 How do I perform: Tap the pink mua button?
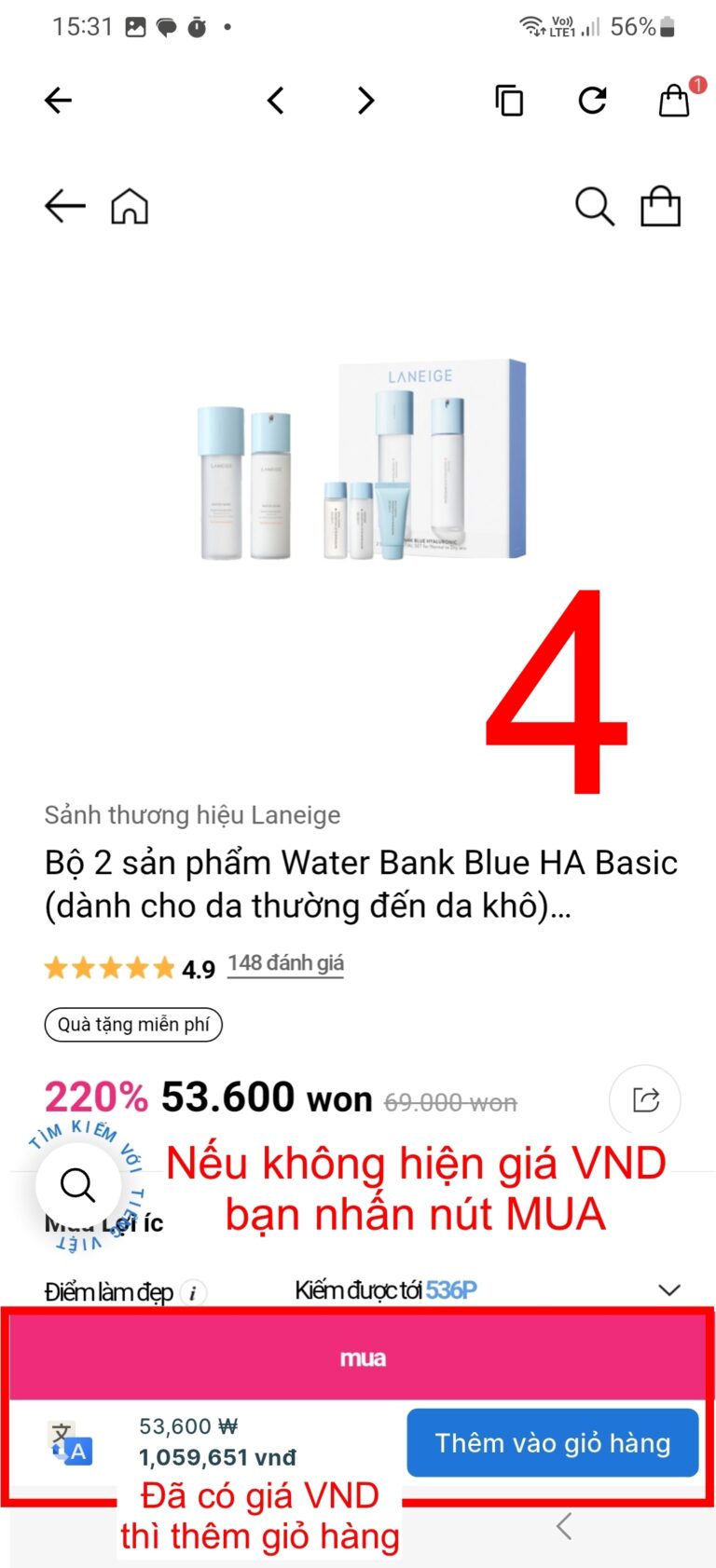pyautogui.click(x=362, y=1358)
